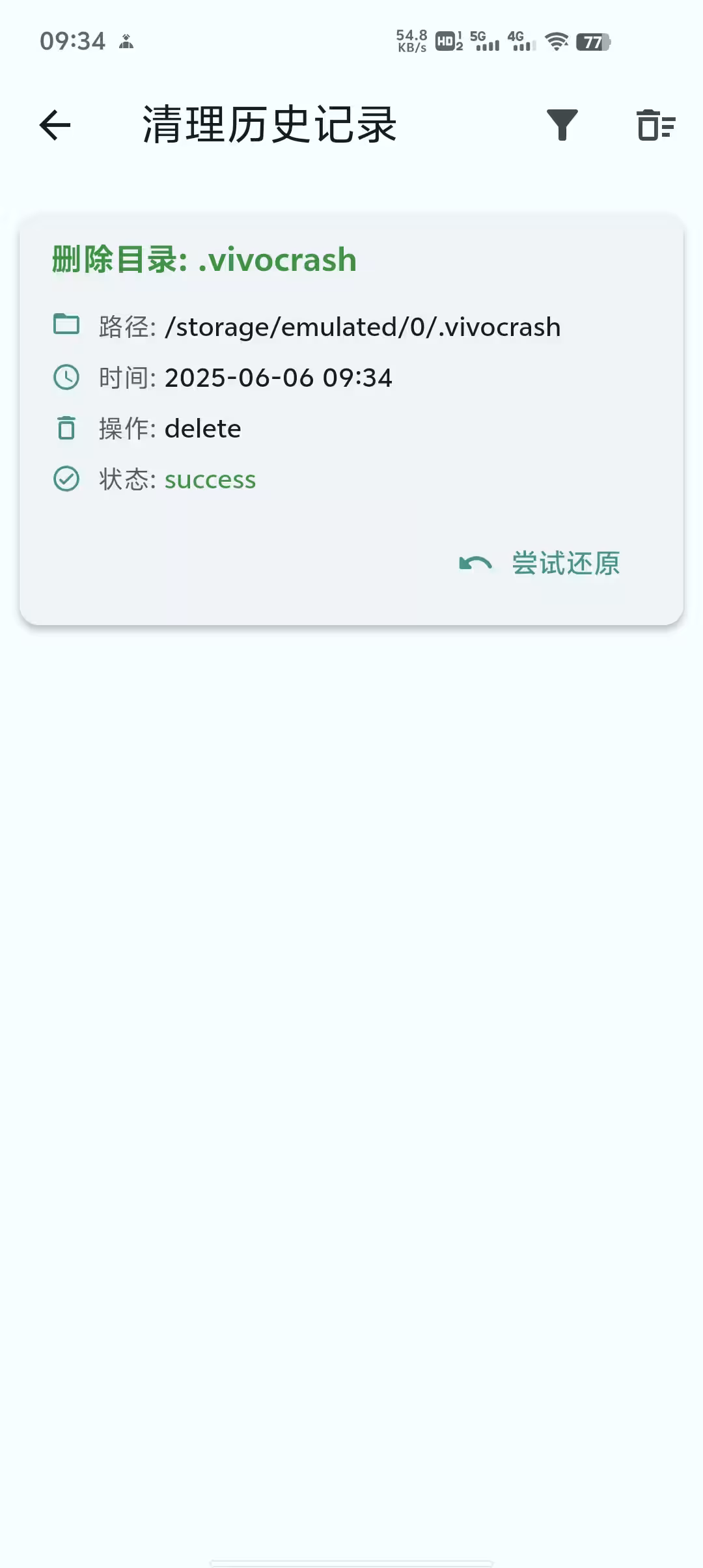Click the delete operation text
The height and width of the screenshot is (1568, 703).
[202, 428]
